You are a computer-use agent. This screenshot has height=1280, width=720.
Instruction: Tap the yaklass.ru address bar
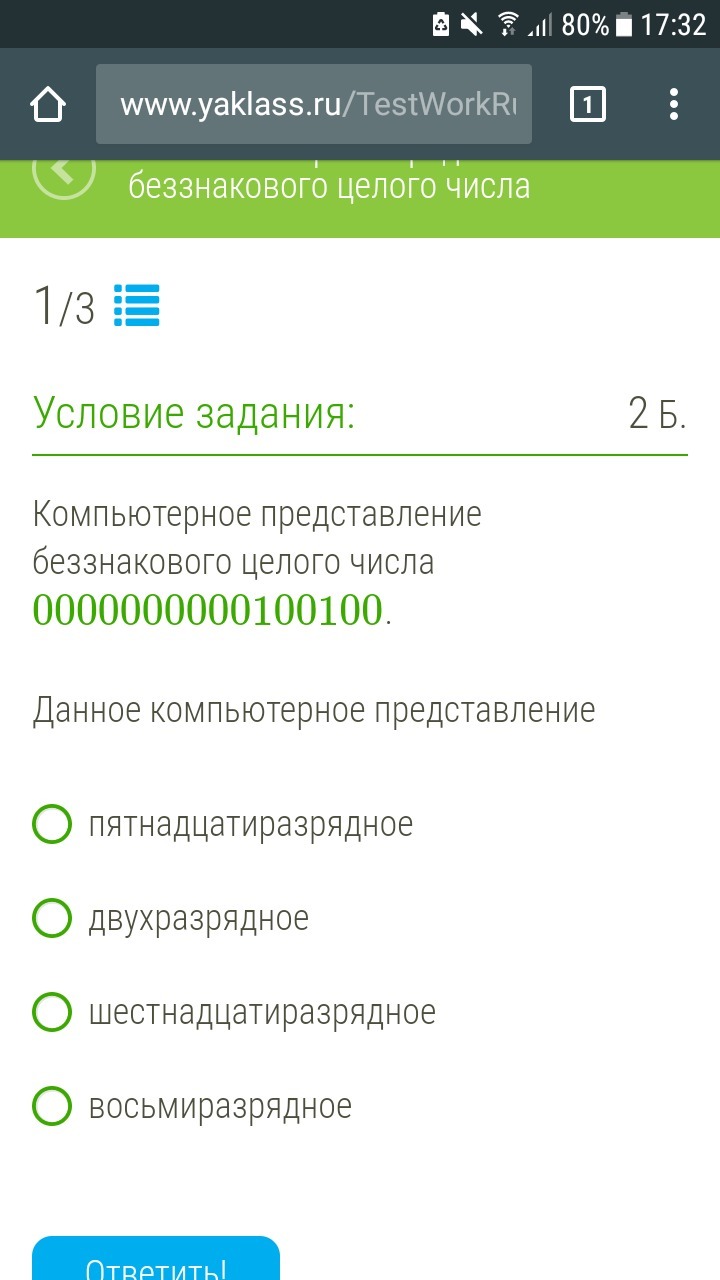(x=314, y=104)
